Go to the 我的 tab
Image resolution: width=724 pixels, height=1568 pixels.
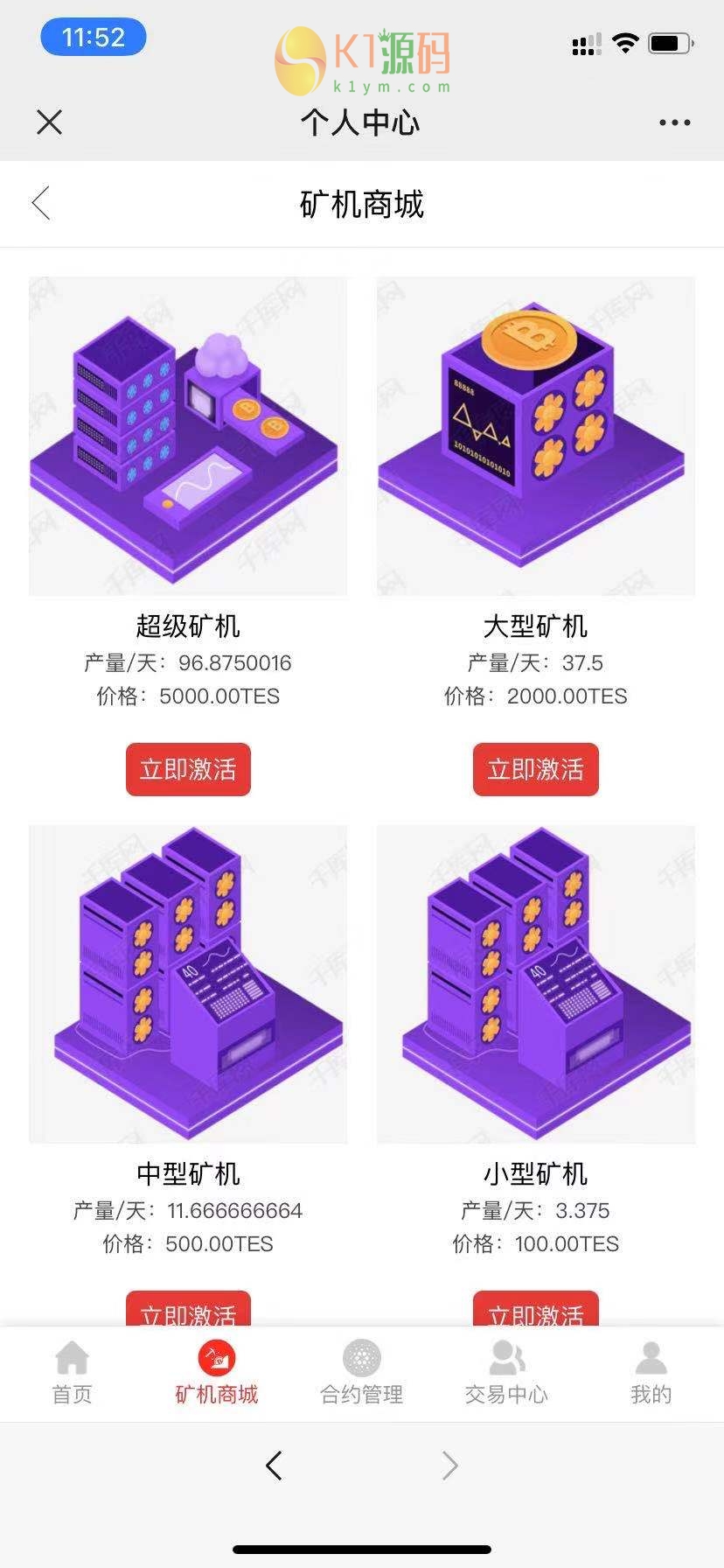point(651,1372)
